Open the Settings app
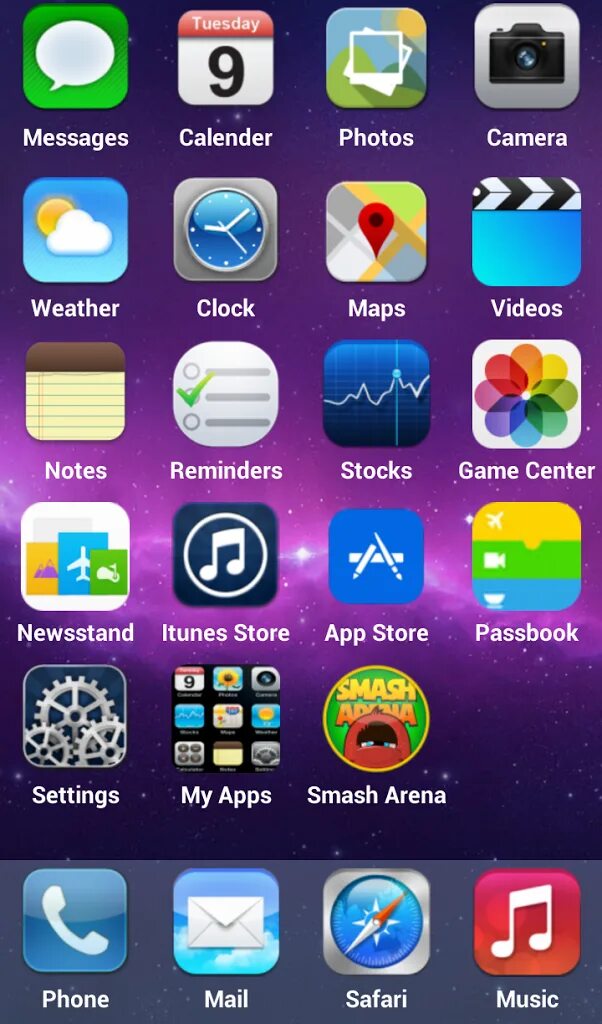The height and width of the screenshot is (1024, 602). pyautogui.click(x=75, y=716)
